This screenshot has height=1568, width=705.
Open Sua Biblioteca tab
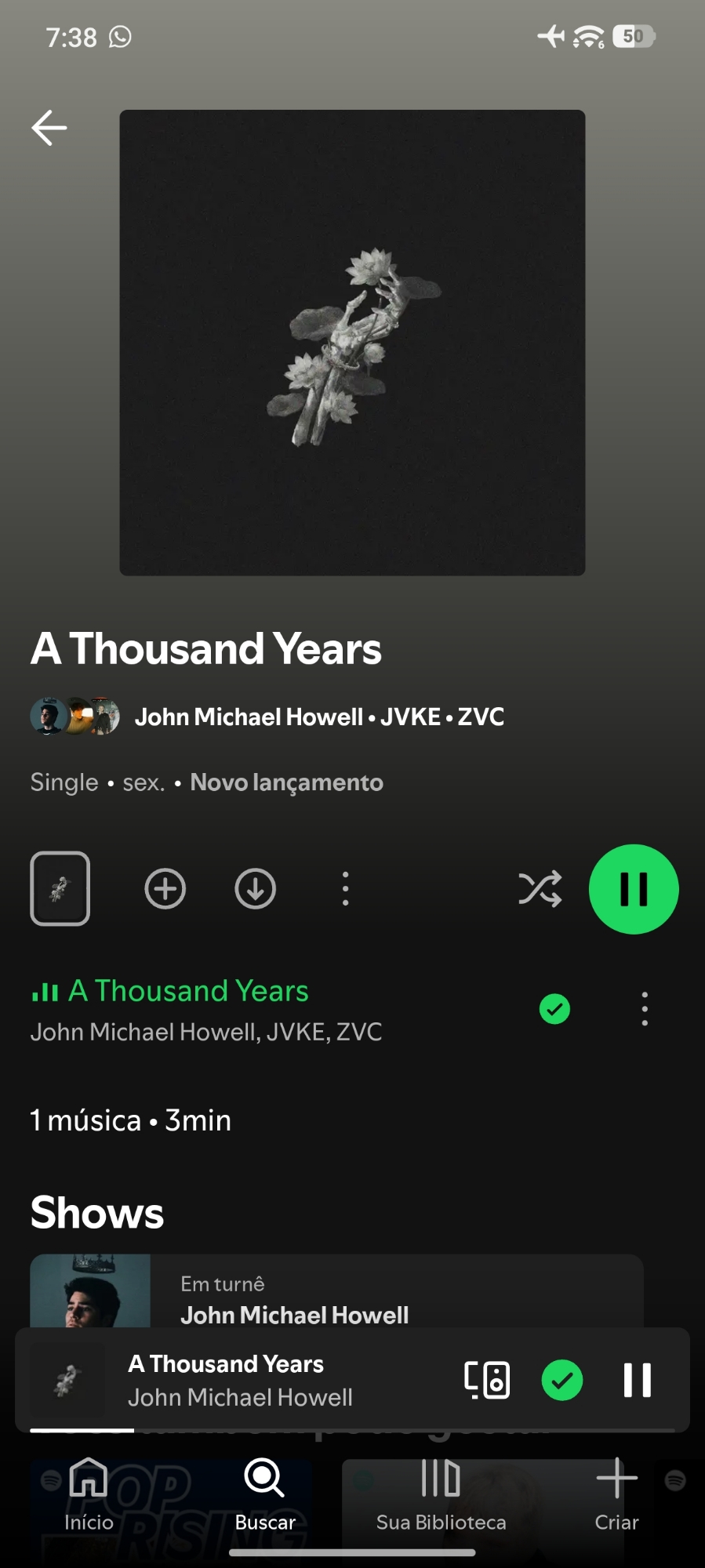441,1494
